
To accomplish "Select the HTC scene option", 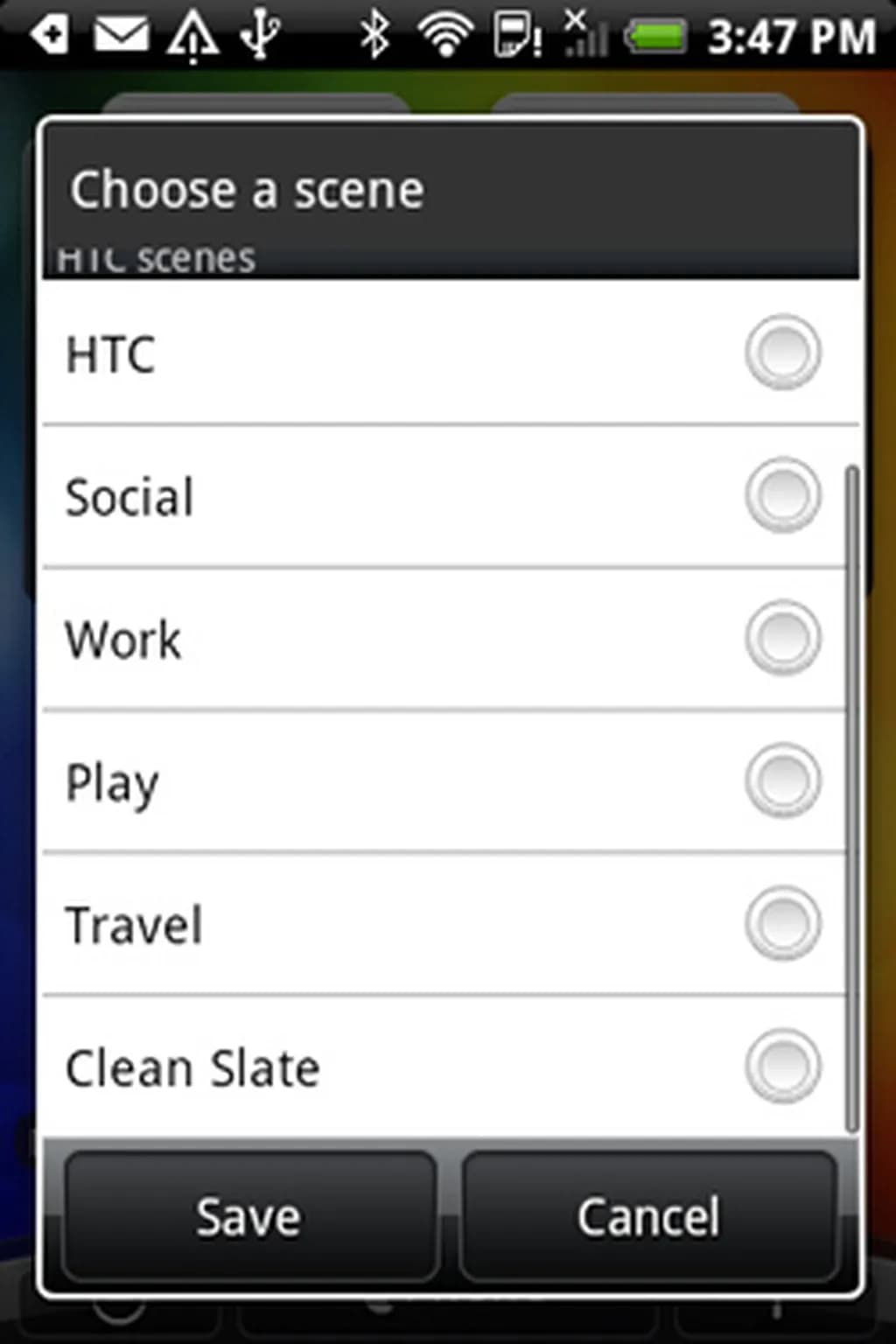I will pos(782,353).
